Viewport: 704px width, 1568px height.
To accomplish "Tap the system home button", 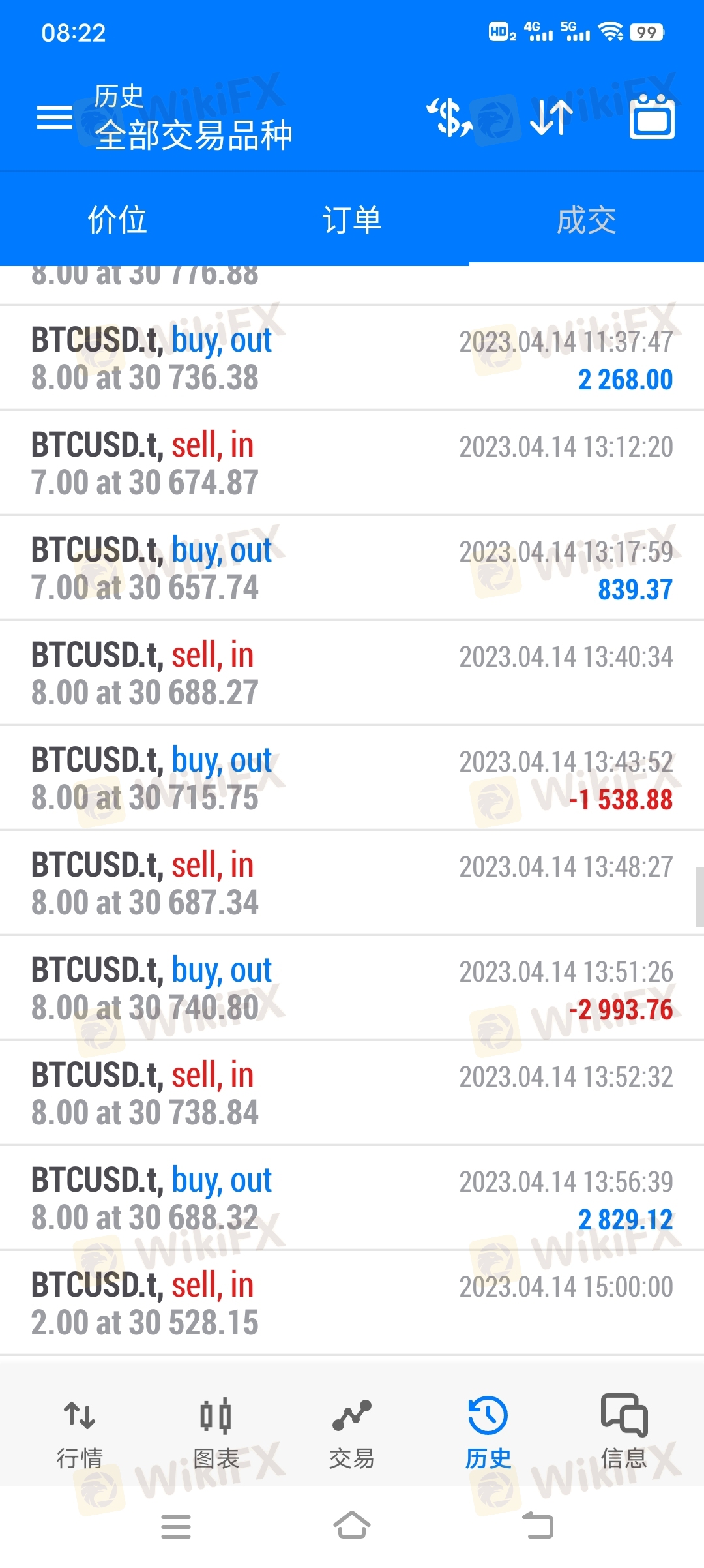I will (x=352, y=1526).
